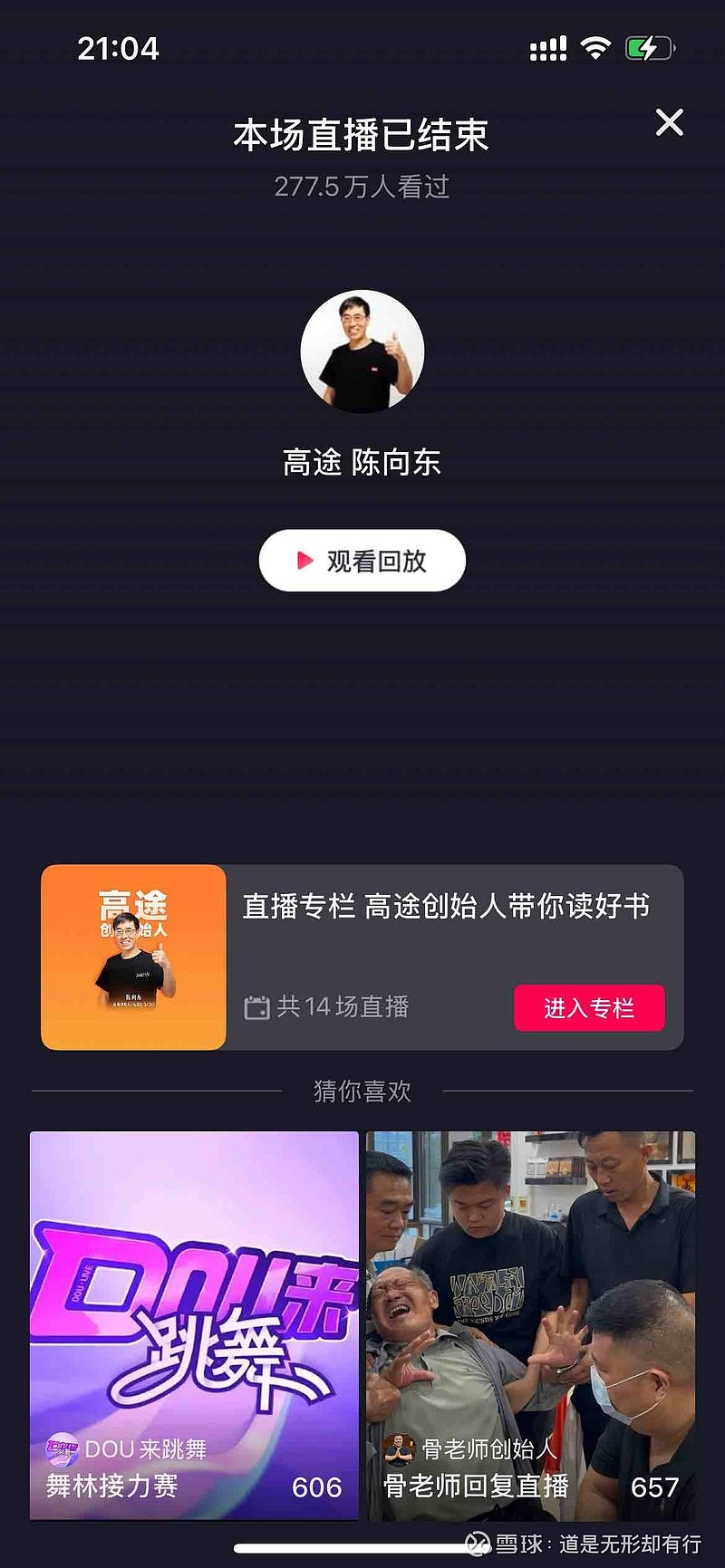Click 观看回放 to watch replay
Screen dimensions: 725x1568
click(x=361, y=560)
